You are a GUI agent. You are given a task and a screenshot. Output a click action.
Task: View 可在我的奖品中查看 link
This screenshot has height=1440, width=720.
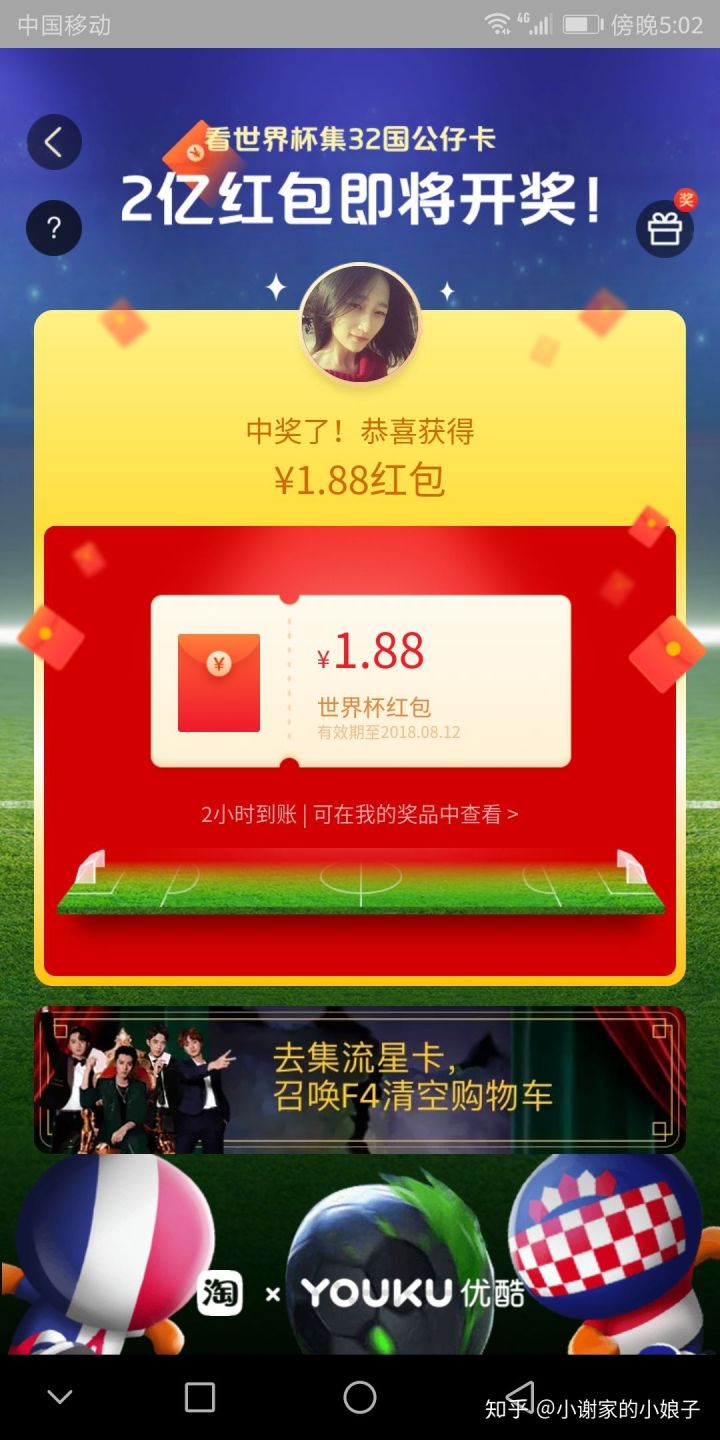click(415, 814)
